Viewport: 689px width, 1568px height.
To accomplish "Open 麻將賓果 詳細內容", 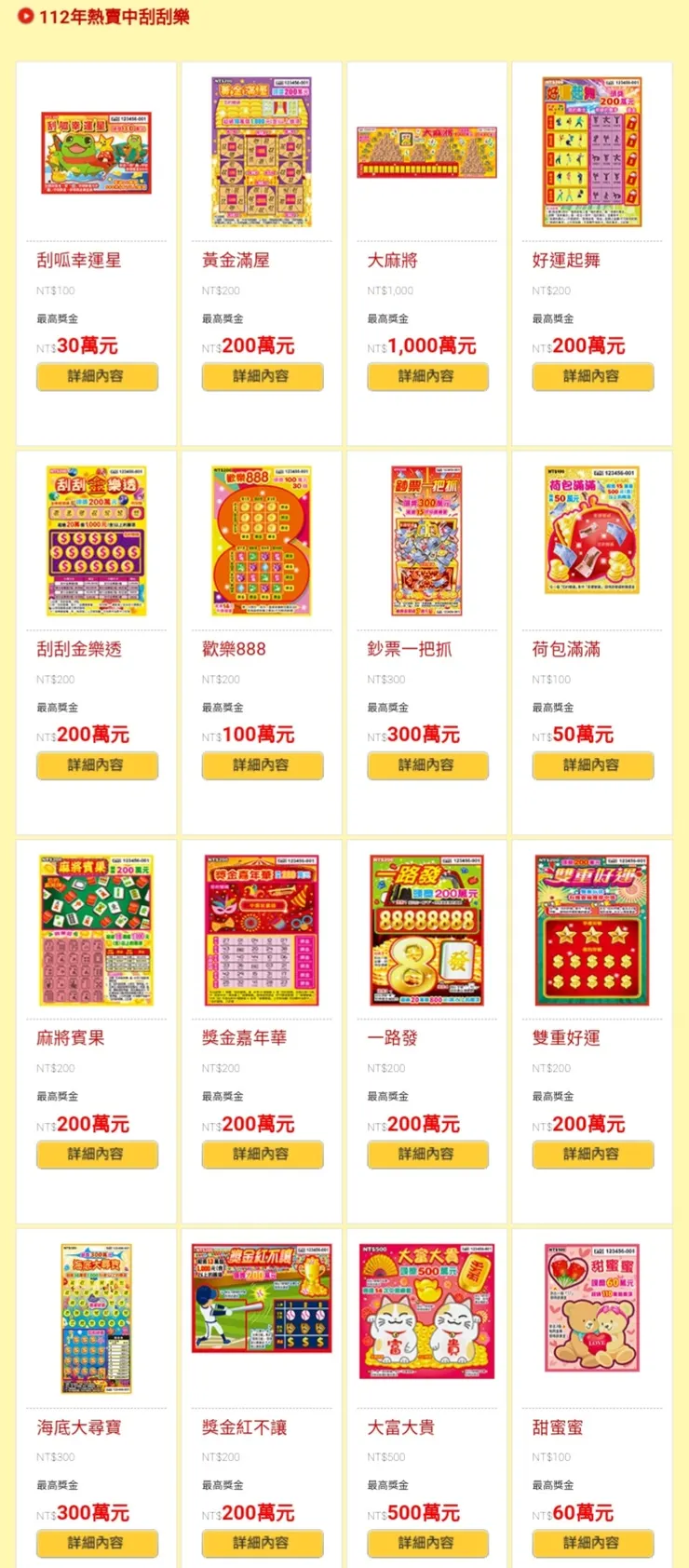I will (x=97, y=1154).
